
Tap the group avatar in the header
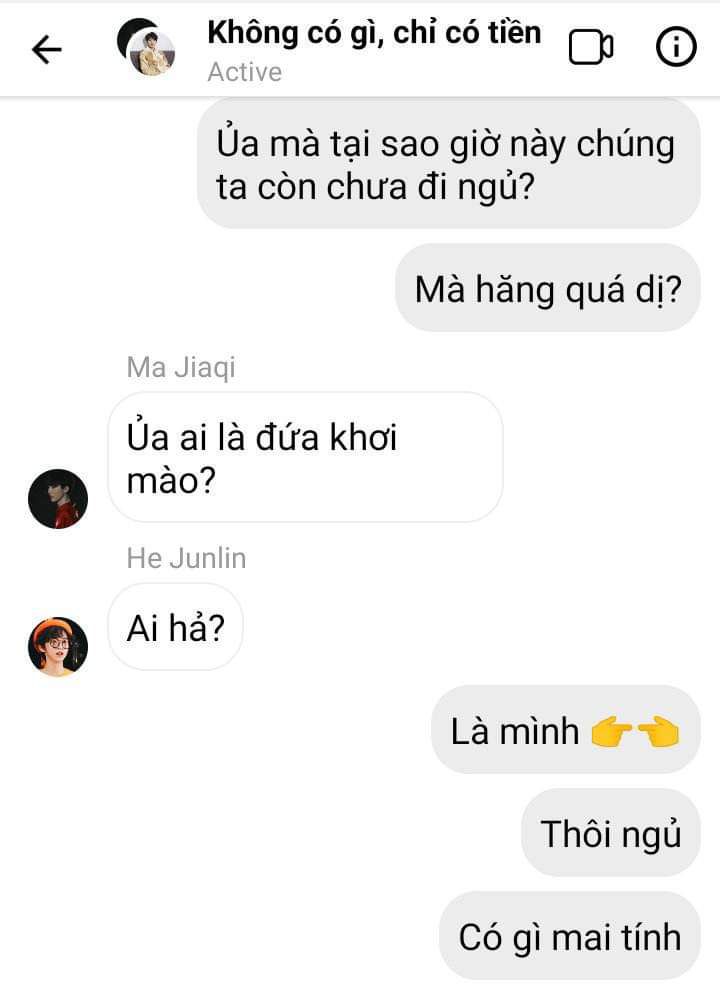click(146, 48)
